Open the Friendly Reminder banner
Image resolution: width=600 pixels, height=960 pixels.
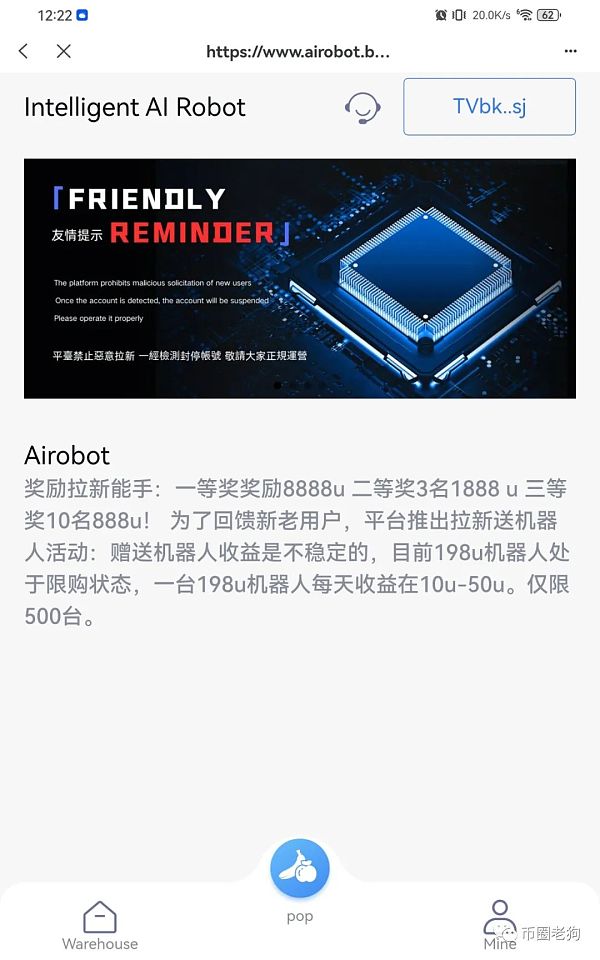click(300, 278)
